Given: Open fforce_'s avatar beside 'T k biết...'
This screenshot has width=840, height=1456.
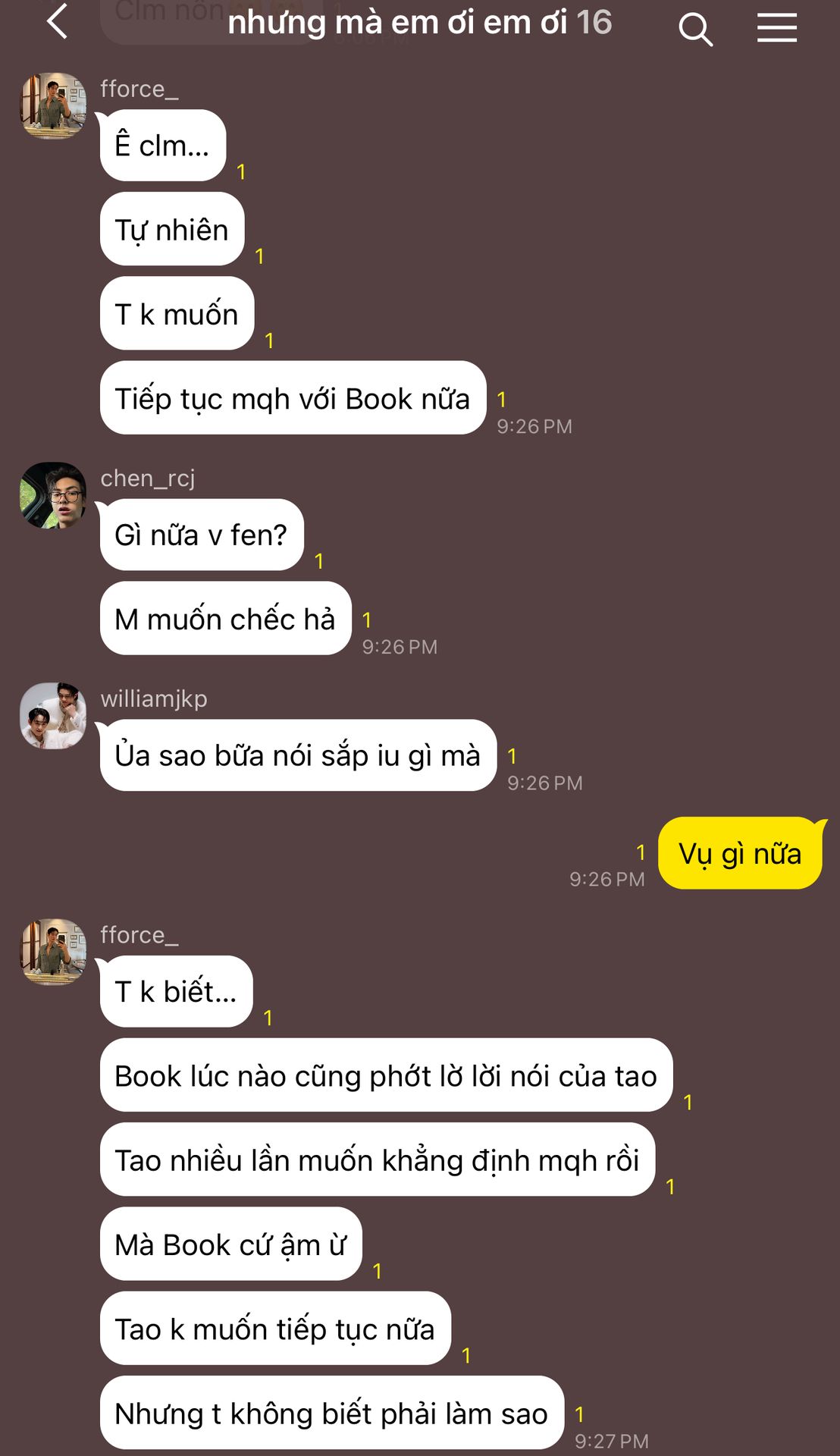Looking at the screenshot, I should click(53, 952).
